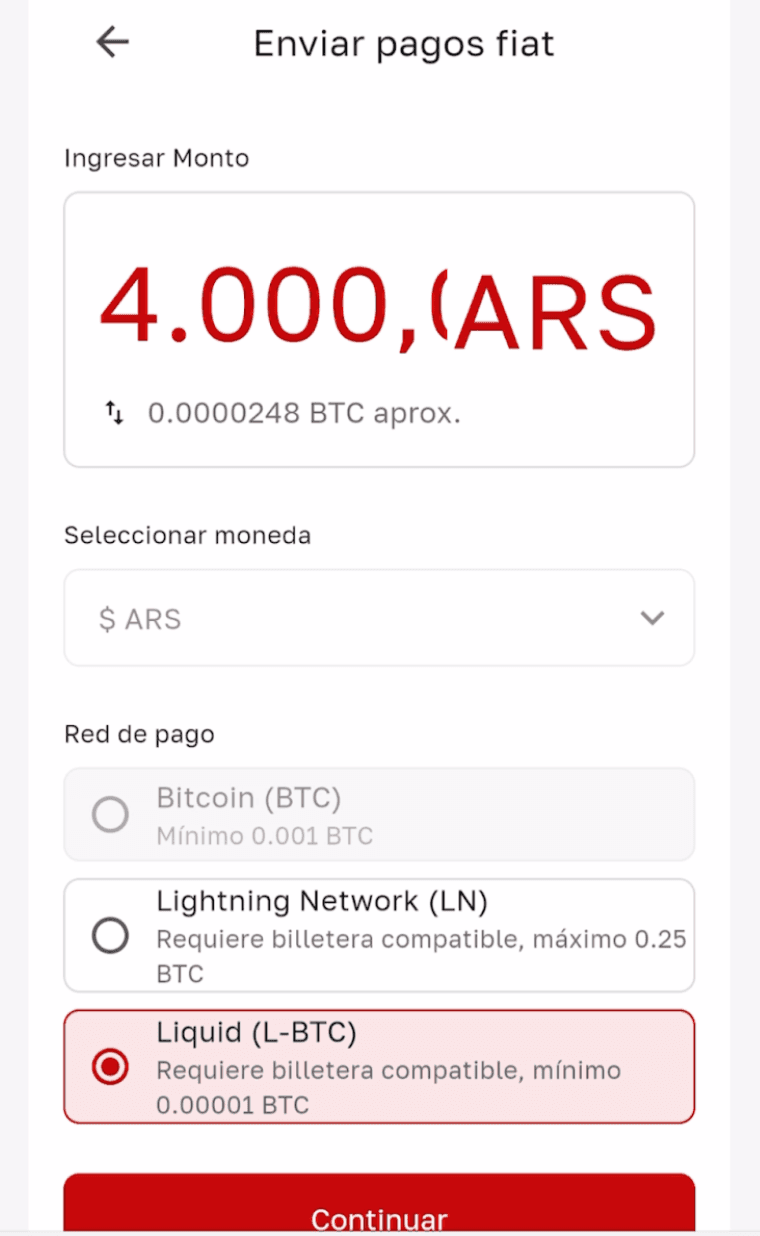Choose the Liquid (L-BTC) network option

[x=110, y=1068]
